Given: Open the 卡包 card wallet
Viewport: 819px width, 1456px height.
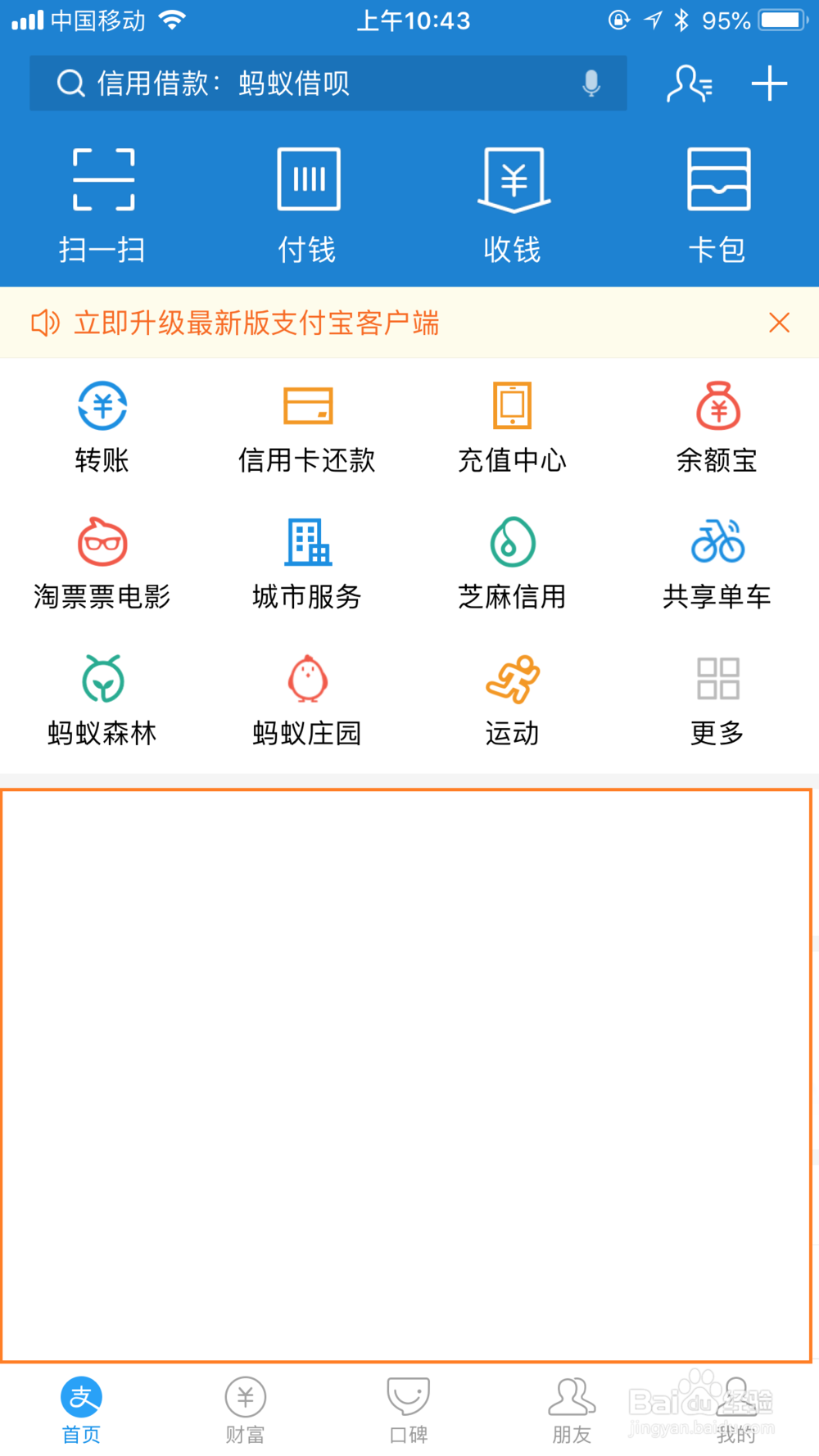Looking at the screenshot, I should [x=718, y=201].
